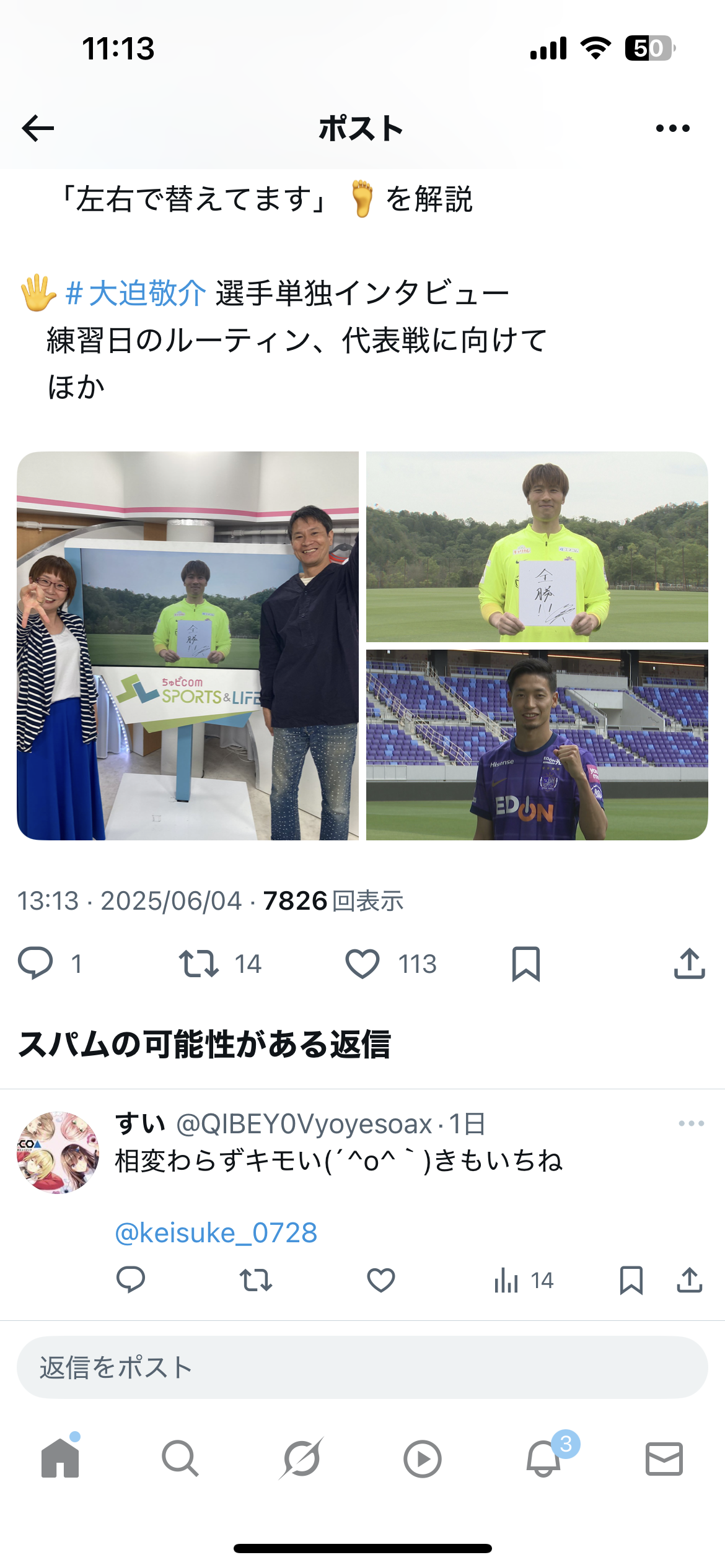725x1568 pixels.
Task: Switch to the Home tab
Action: pyautogui.click(x=60, y=1458)
